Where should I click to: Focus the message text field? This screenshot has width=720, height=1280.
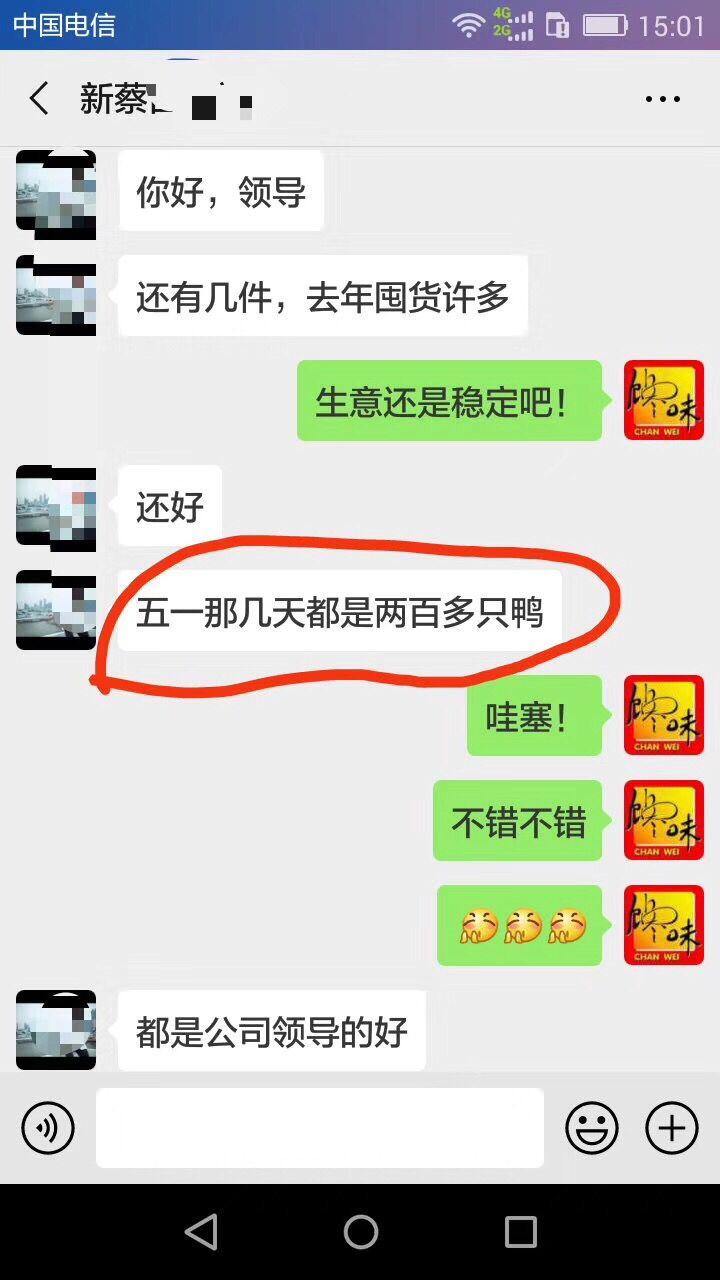[320, 1128]
